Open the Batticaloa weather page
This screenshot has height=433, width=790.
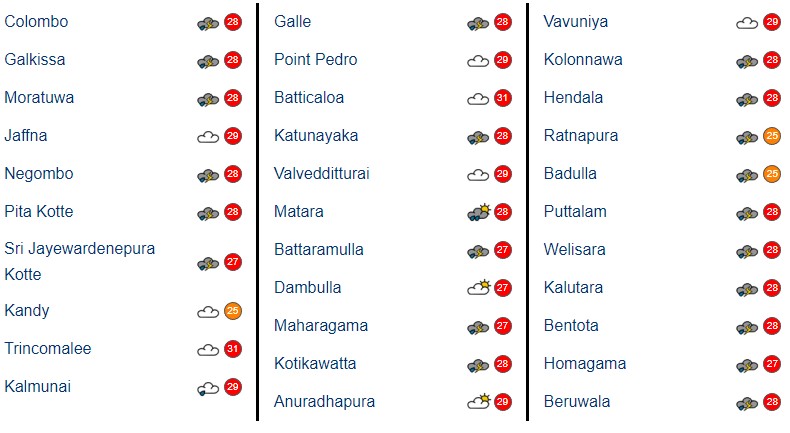(308, 98)
